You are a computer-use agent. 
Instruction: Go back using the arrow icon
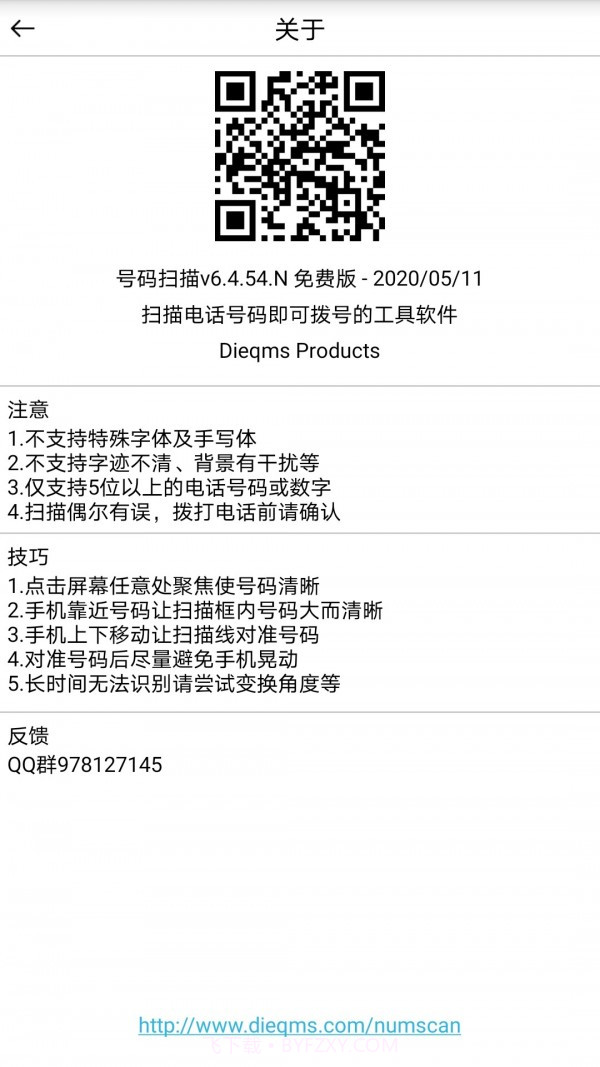pos(22,29)
